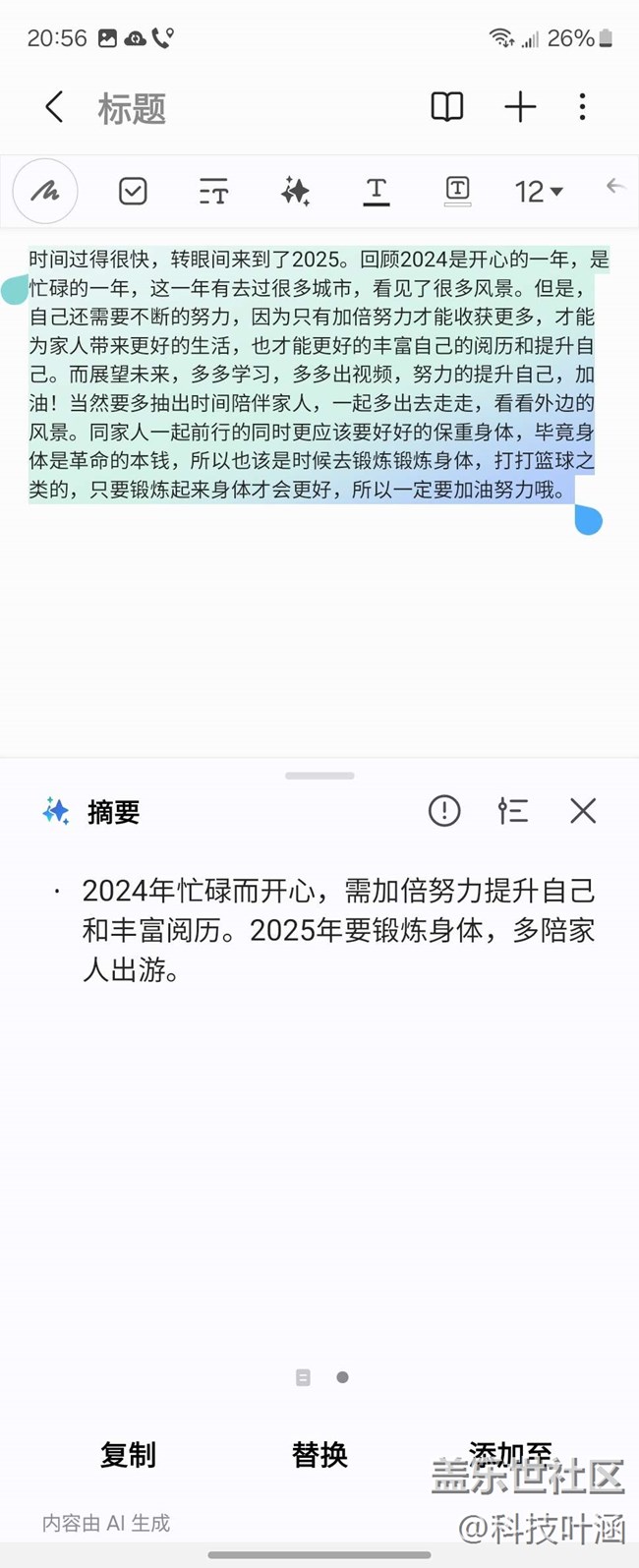Open text background color option
Image resolution: width=639 pixels, height=1568 pixels.
pos(457,191)
